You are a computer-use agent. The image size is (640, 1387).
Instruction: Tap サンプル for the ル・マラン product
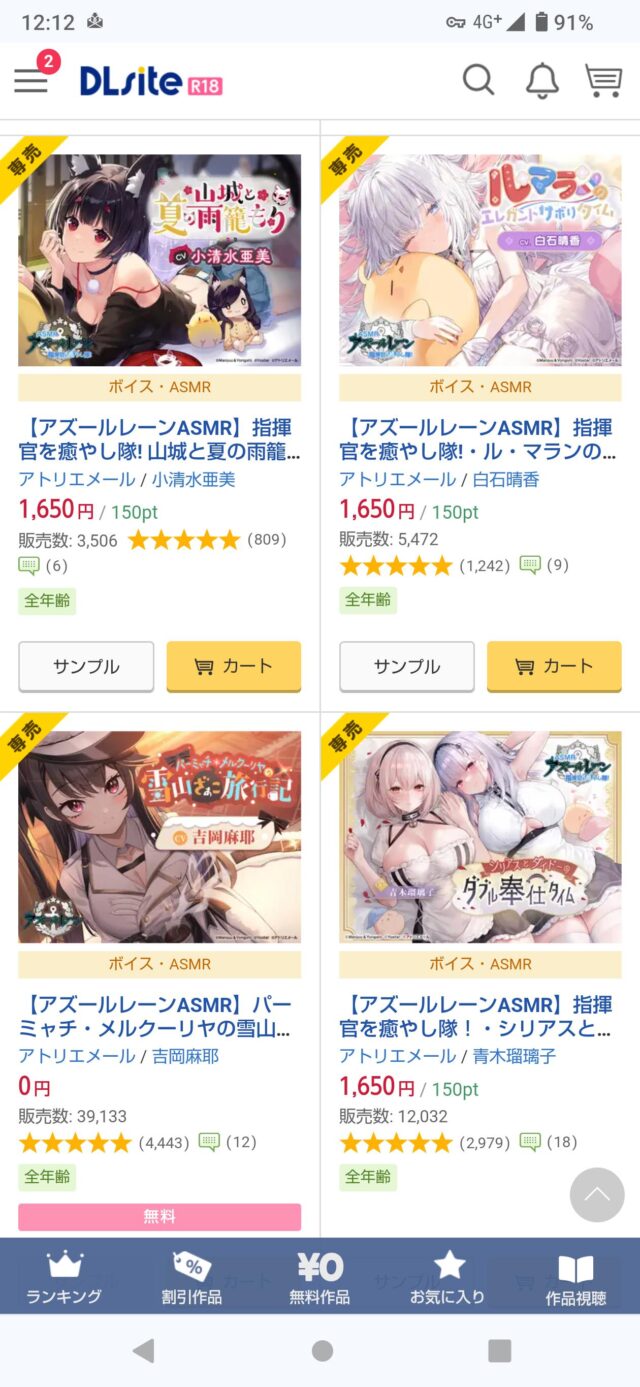406,666
